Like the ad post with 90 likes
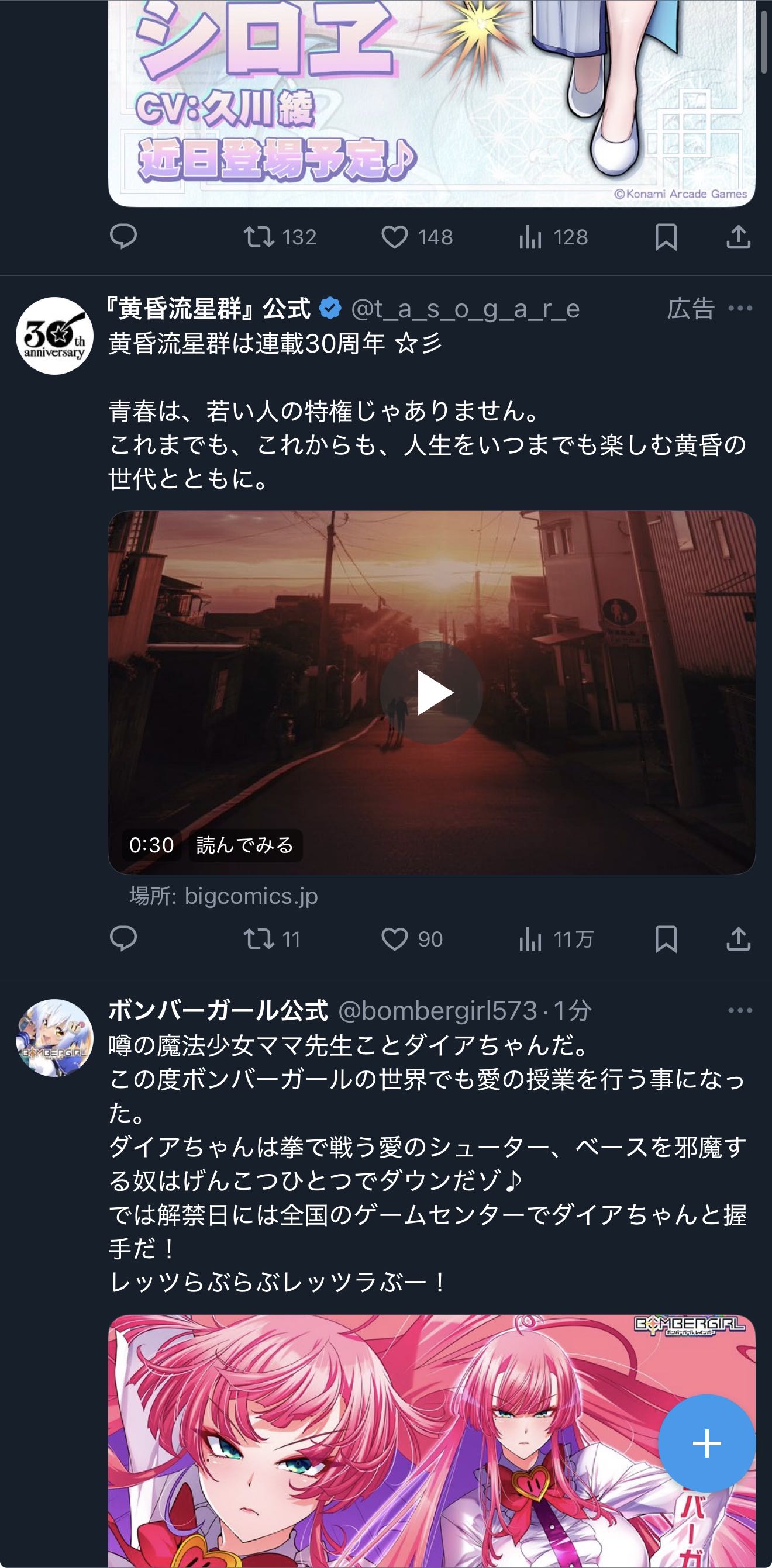Screen dimensions: 772x1568 (x=412, y=938)
